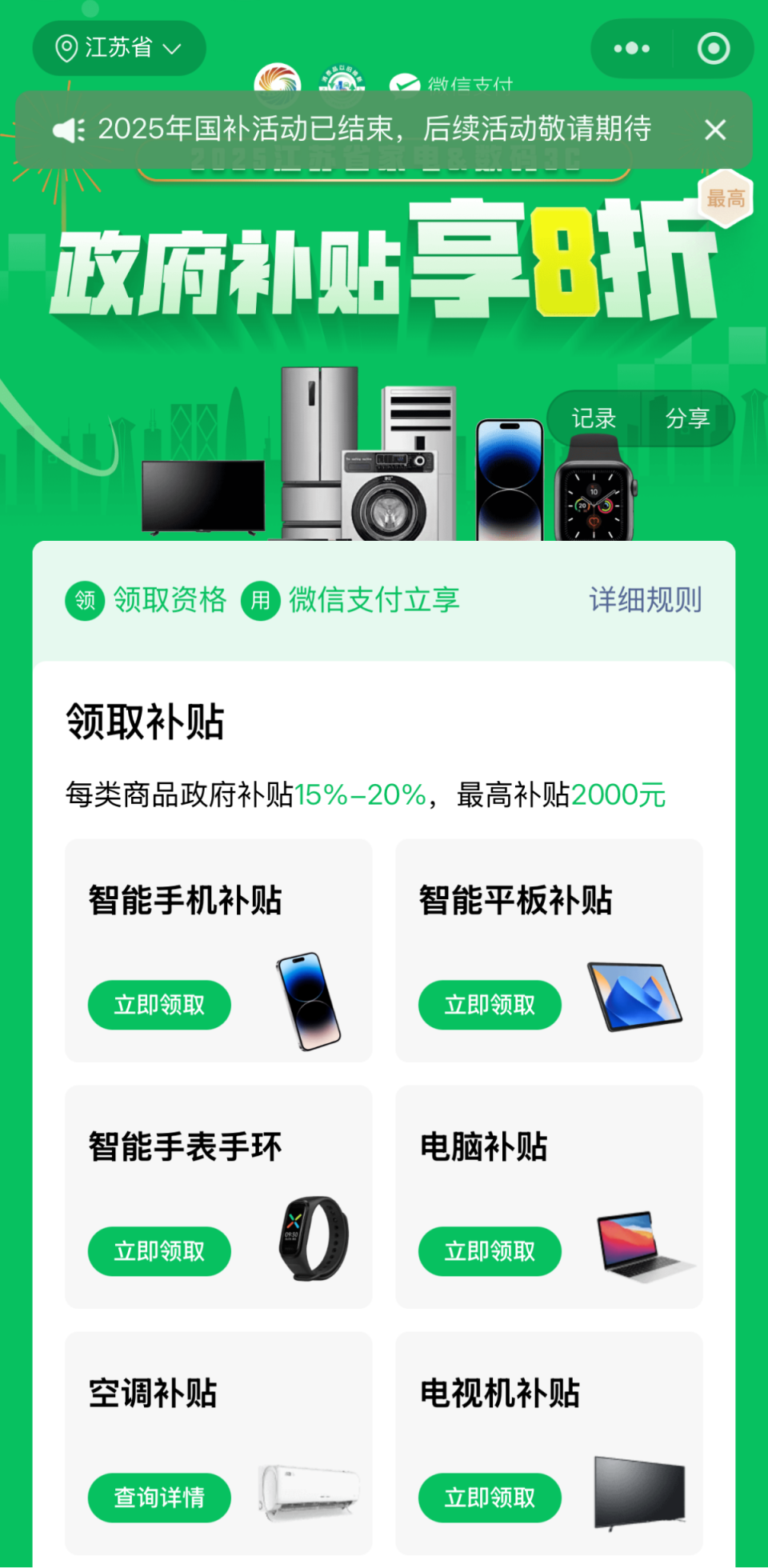
Task: Dismiss the 2025 announcement with the X
Action: pyautogui.click(x=714, y=129)
